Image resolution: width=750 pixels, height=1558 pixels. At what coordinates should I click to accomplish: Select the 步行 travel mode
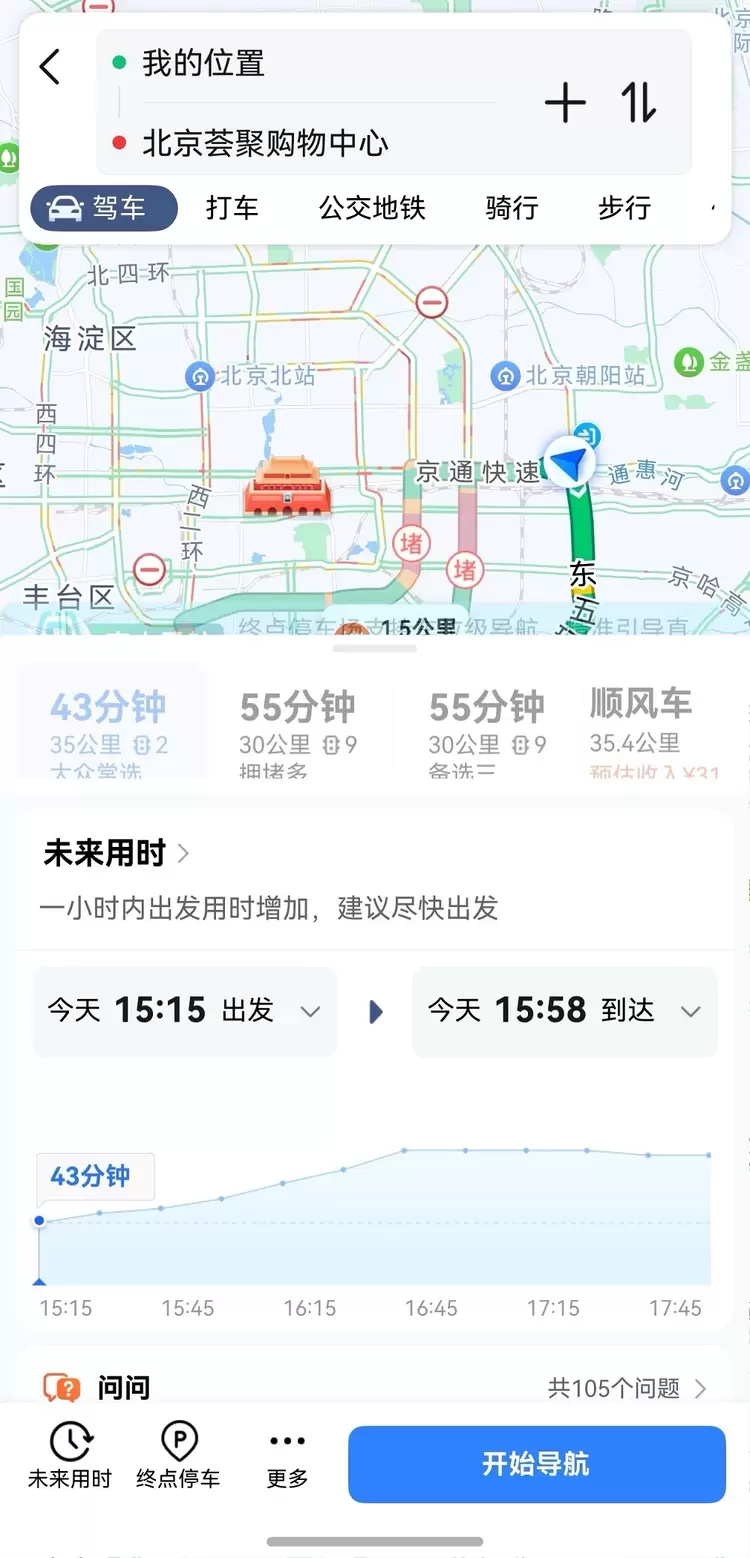[625, 208]
